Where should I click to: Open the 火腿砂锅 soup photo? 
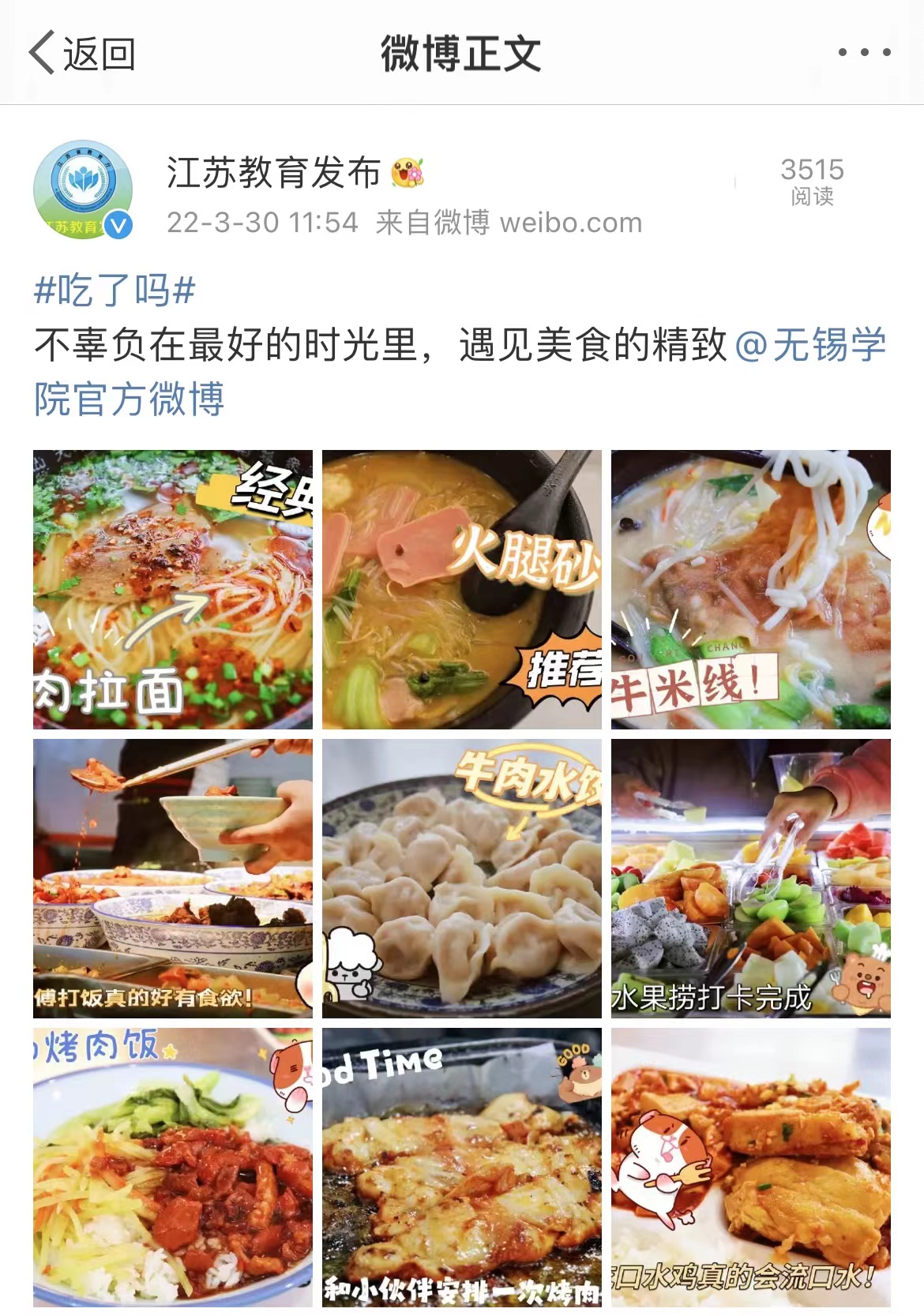(x=461, y=589)
